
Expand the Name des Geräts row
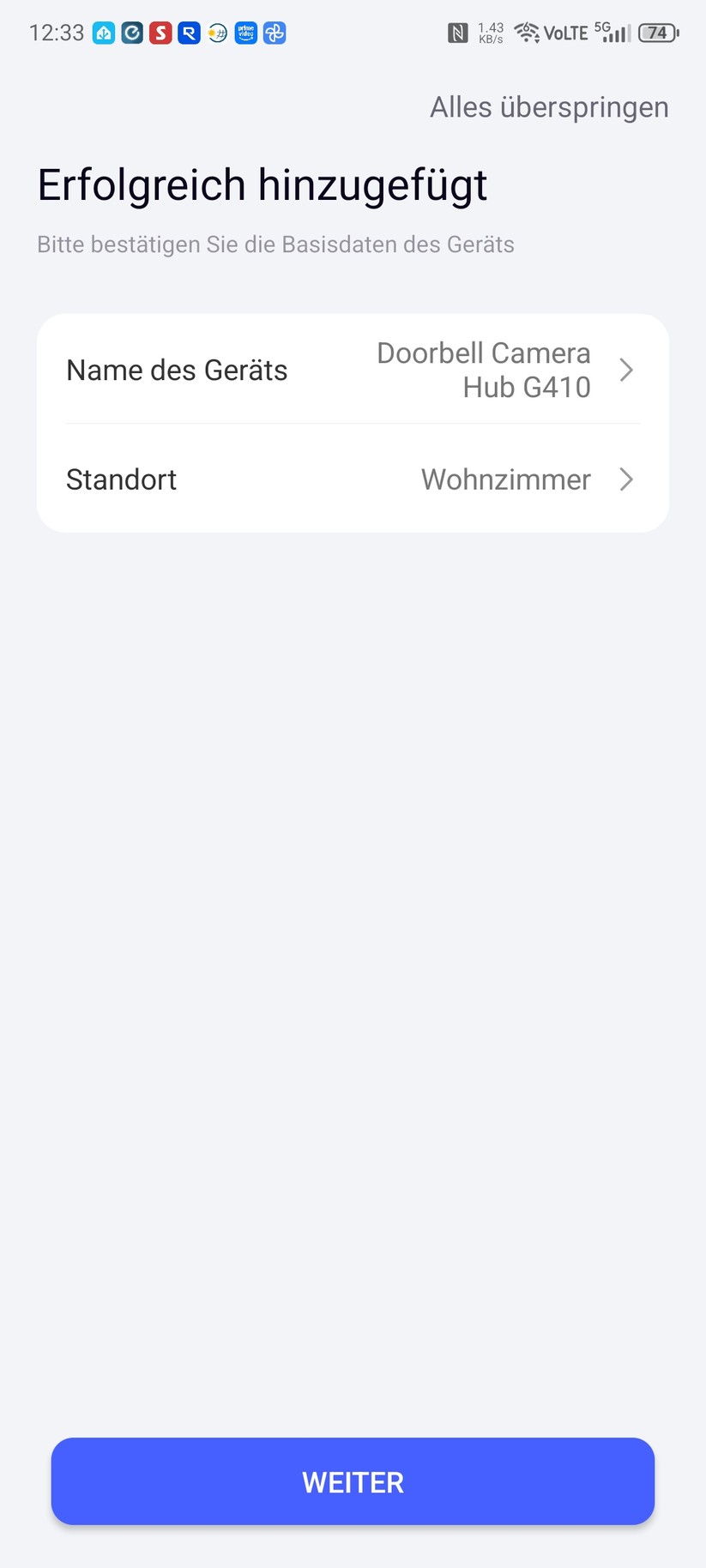point(626,370)
